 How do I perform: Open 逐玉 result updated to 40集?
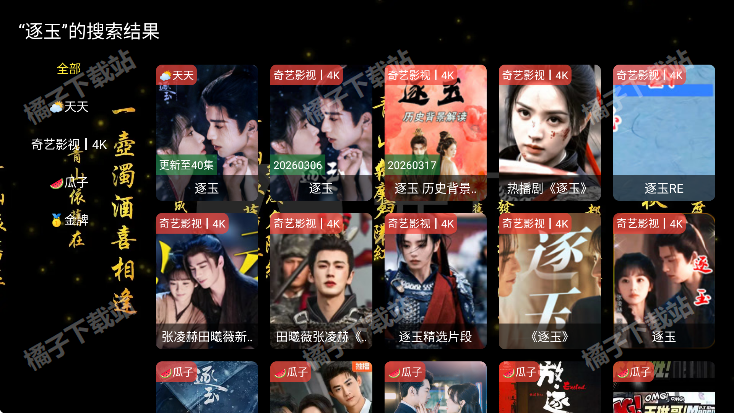(x=206, y=132)
